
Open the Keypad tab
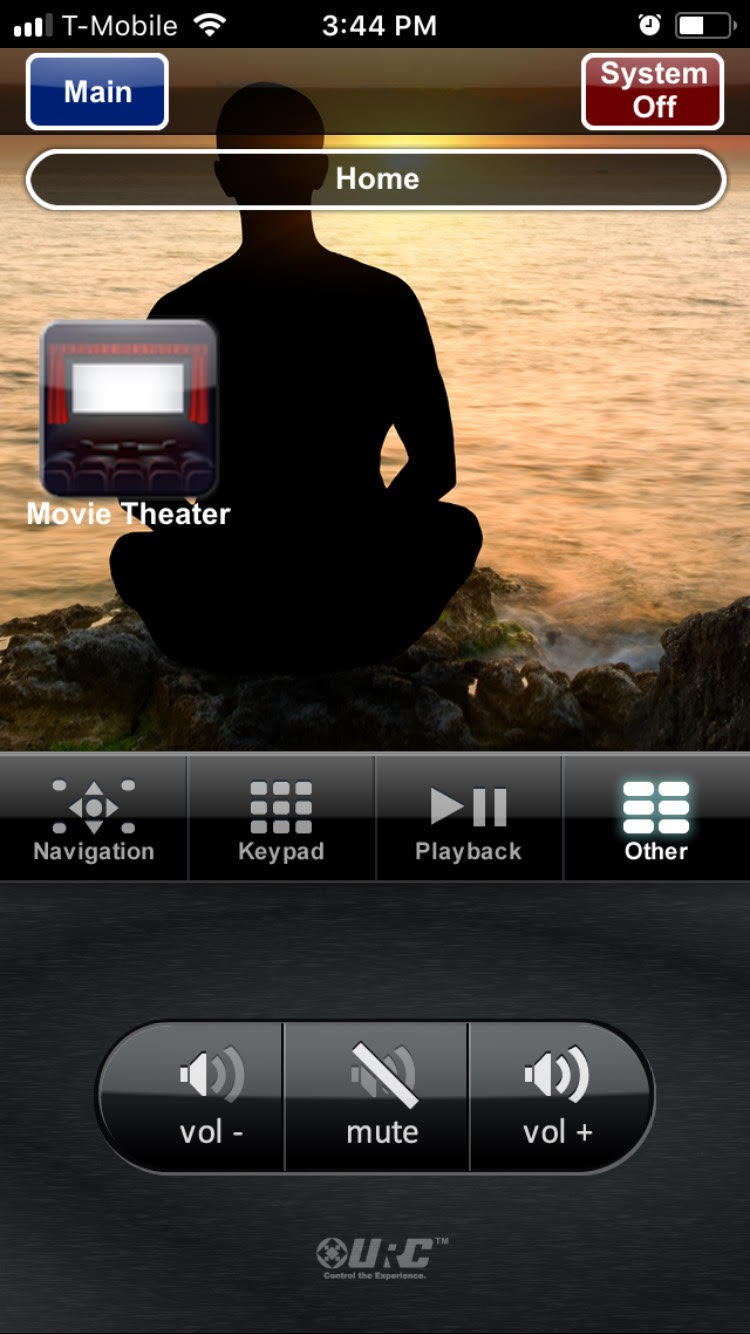pos(281,819)
